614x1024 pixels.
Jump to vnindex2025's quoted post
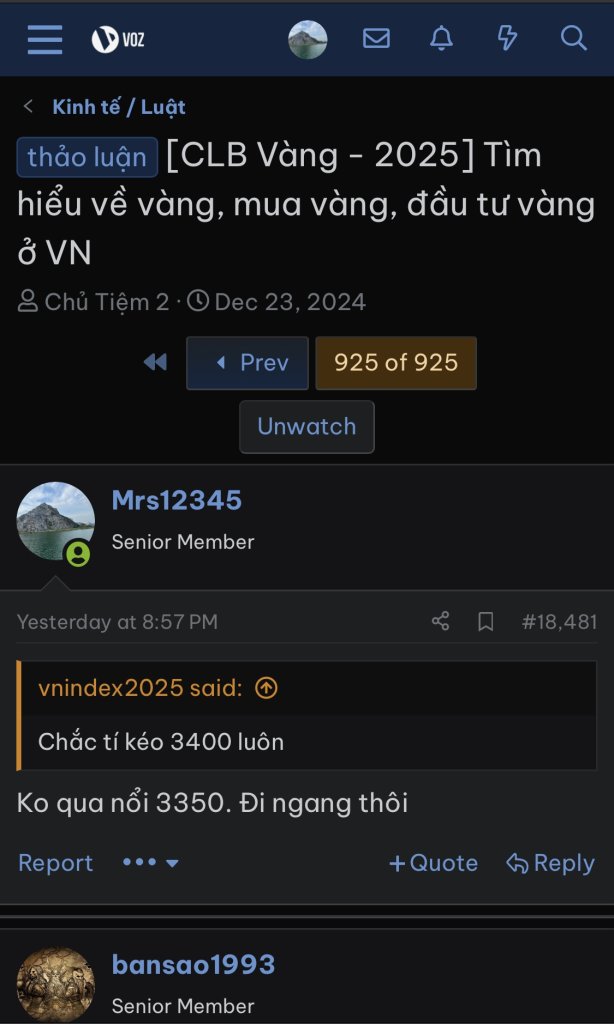266,688
